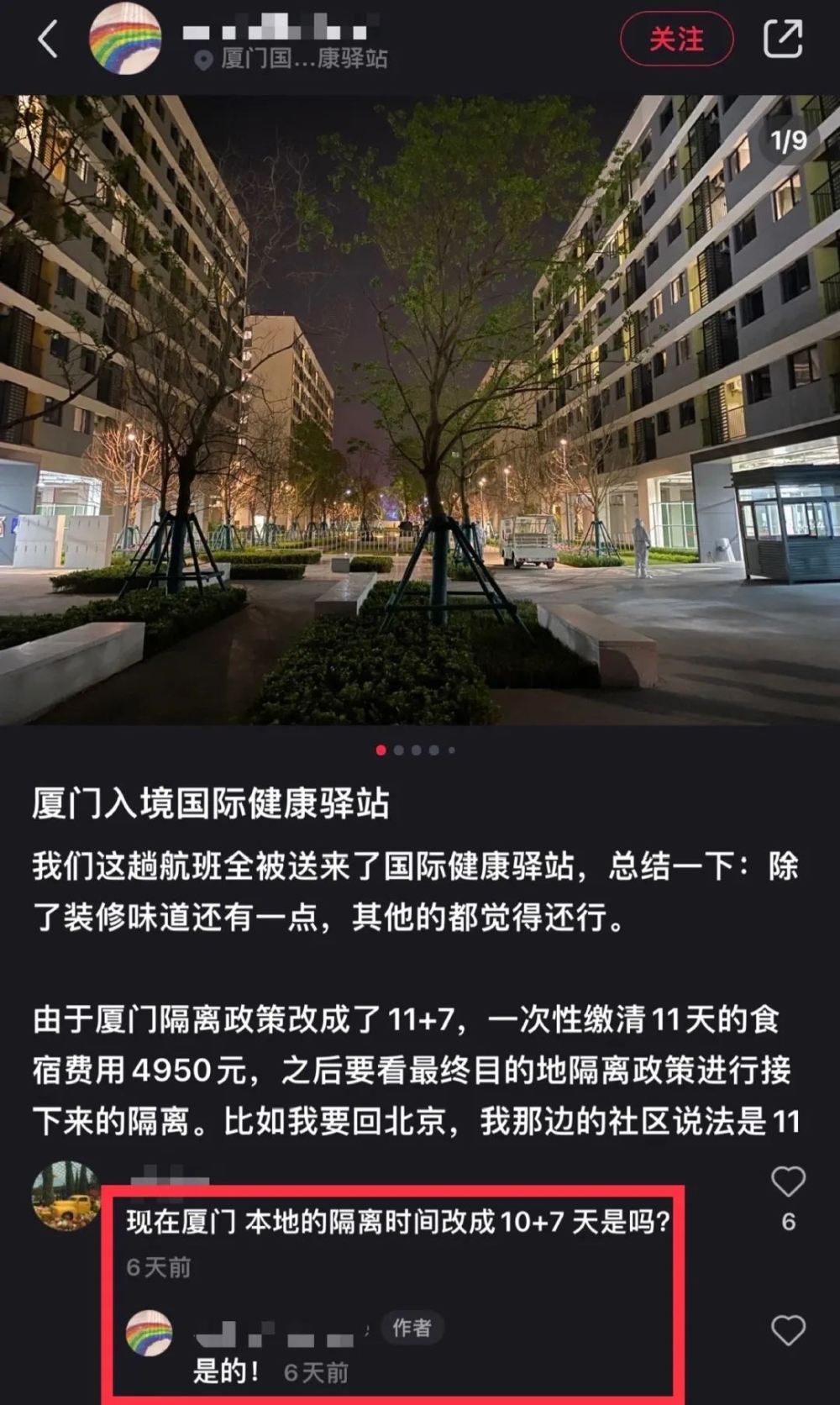840x1405 pixels.
Task: Share this post
Action: (x=782, y=39)
